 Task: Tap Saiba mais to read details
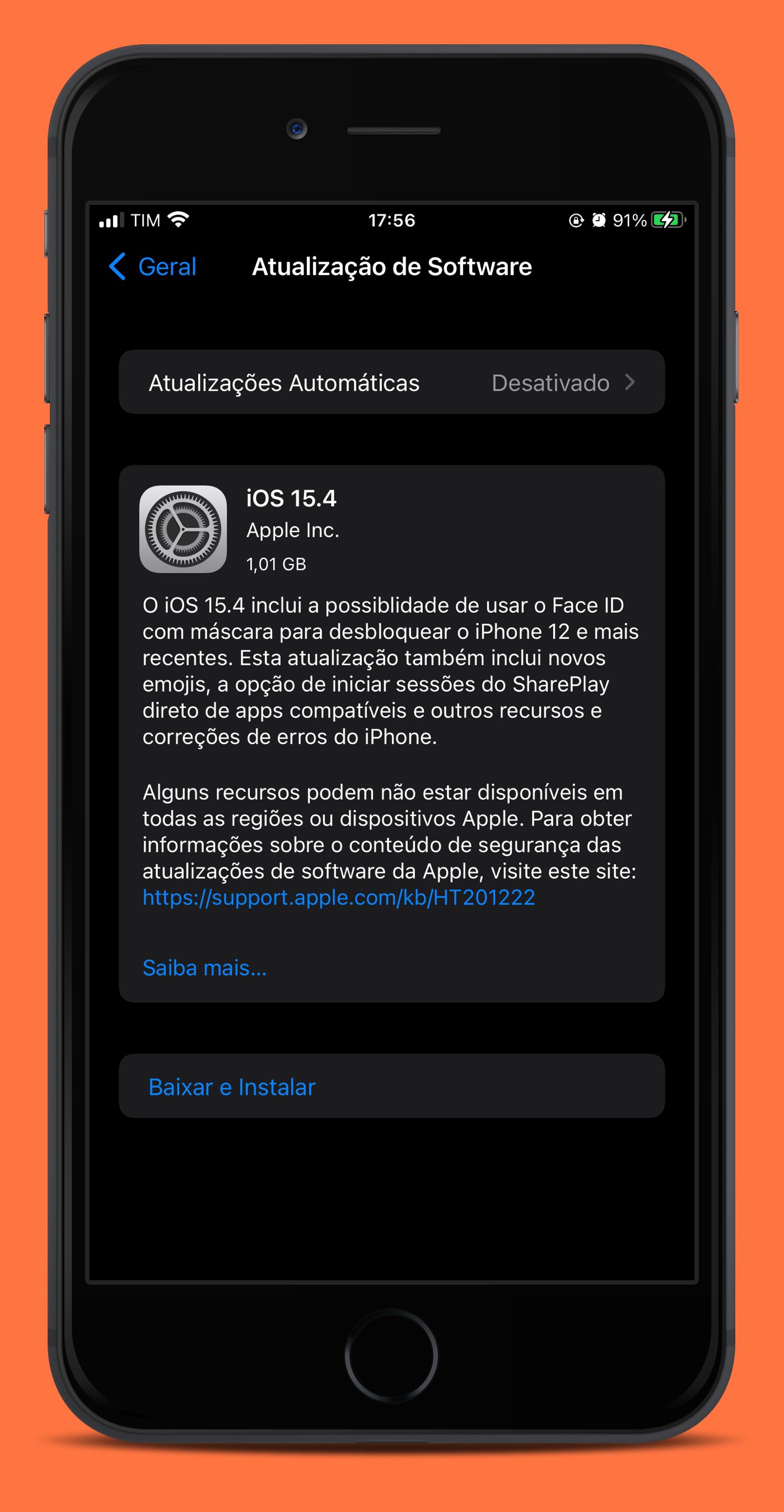pyautogui.click(x=204, y=967)
